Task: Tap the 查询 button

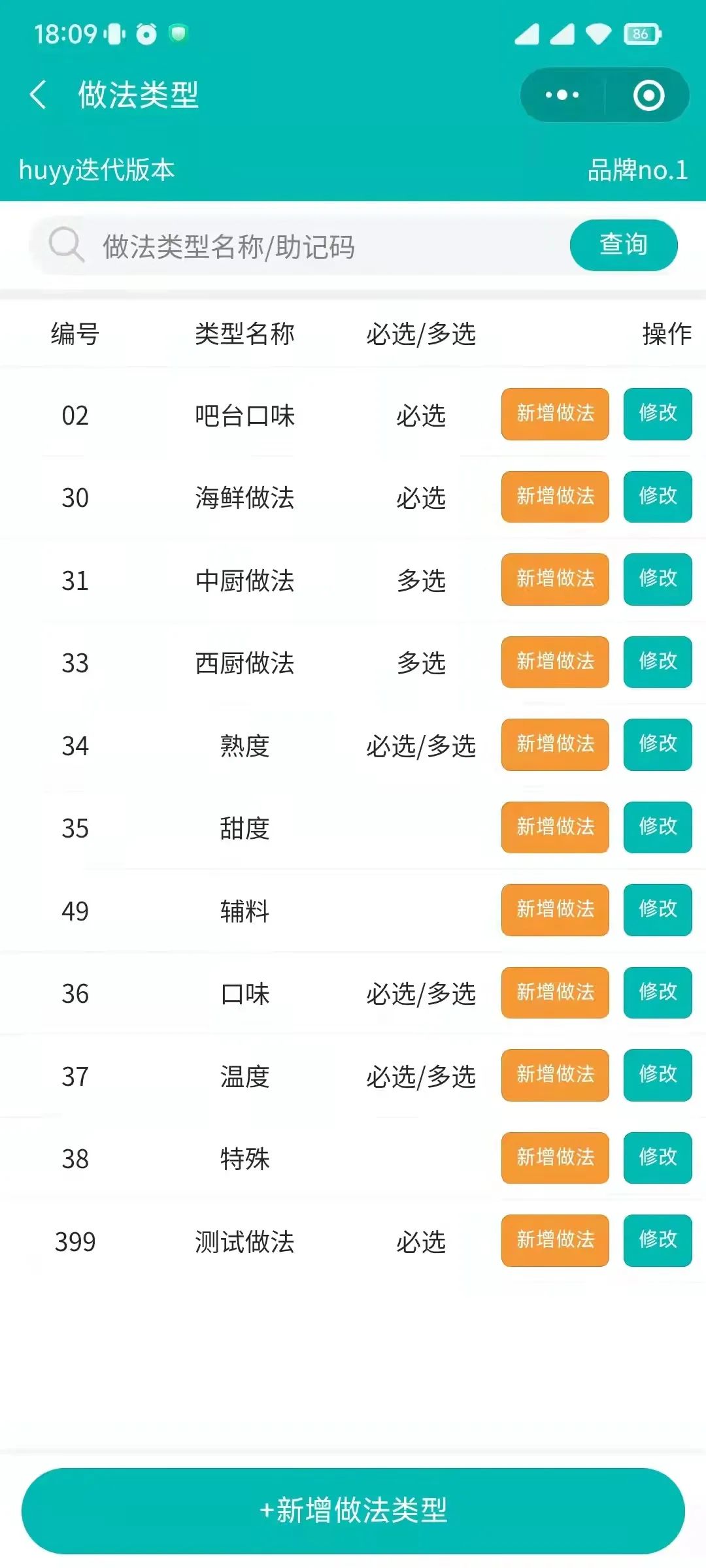Action: point(623,245)
